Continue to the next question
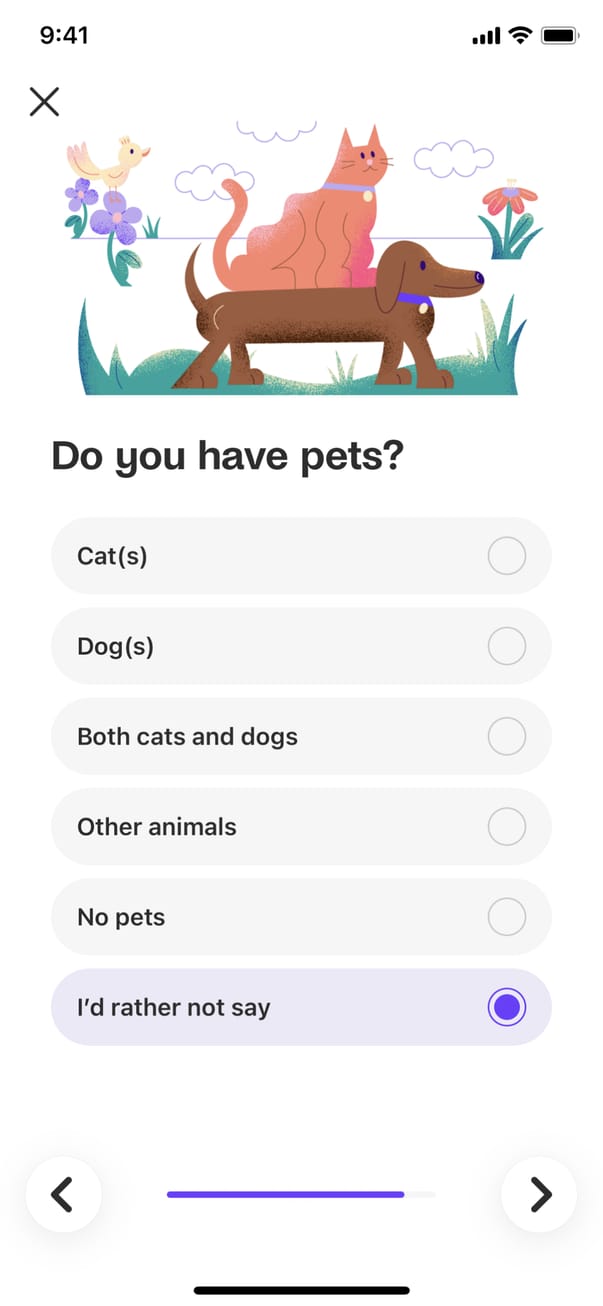This screenshot has height=1306, width=603. pyautogui.click(x=539, y=1194)
